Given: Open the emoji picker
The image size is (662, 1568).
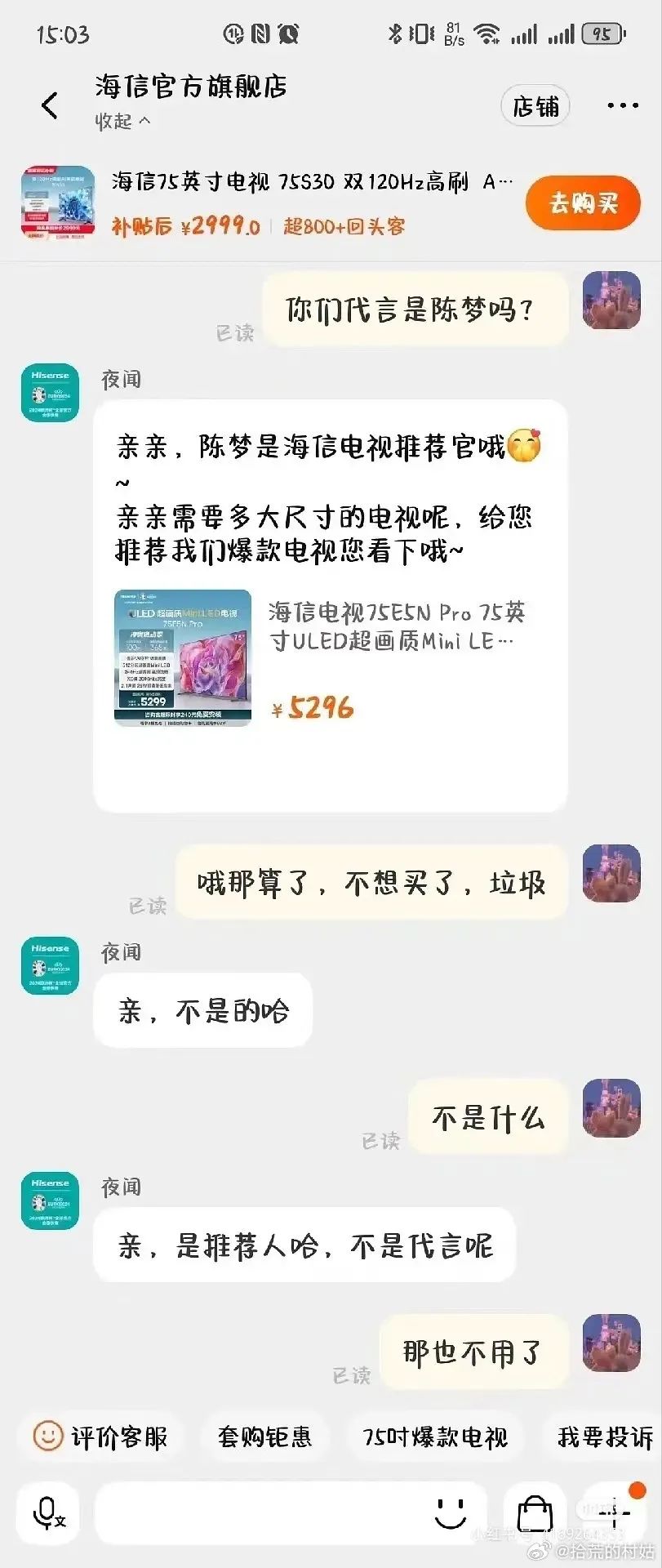Looking at the screenshot, I should tap(450, 1513).
